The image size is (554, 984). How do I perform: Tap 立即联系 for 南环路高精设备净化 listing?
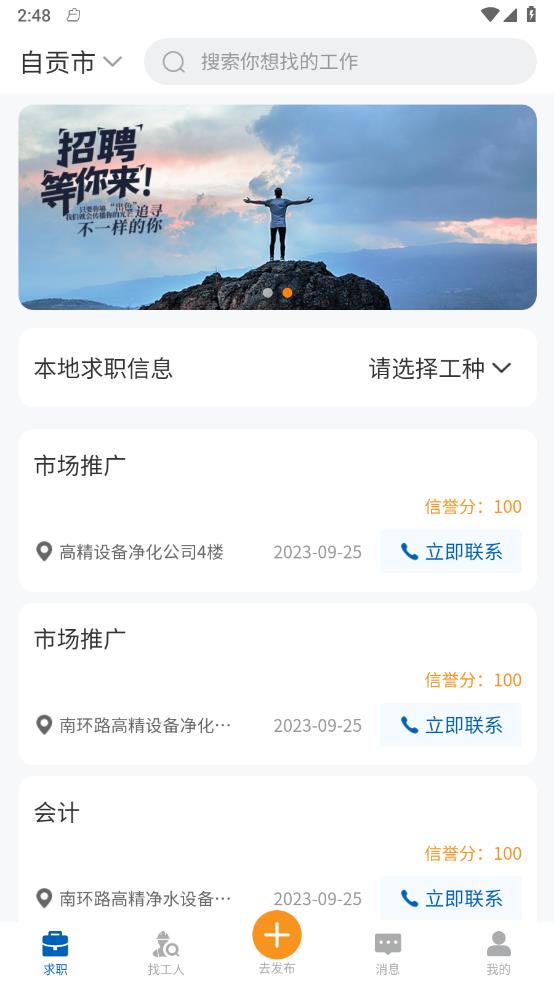click(x=450, y=725)
